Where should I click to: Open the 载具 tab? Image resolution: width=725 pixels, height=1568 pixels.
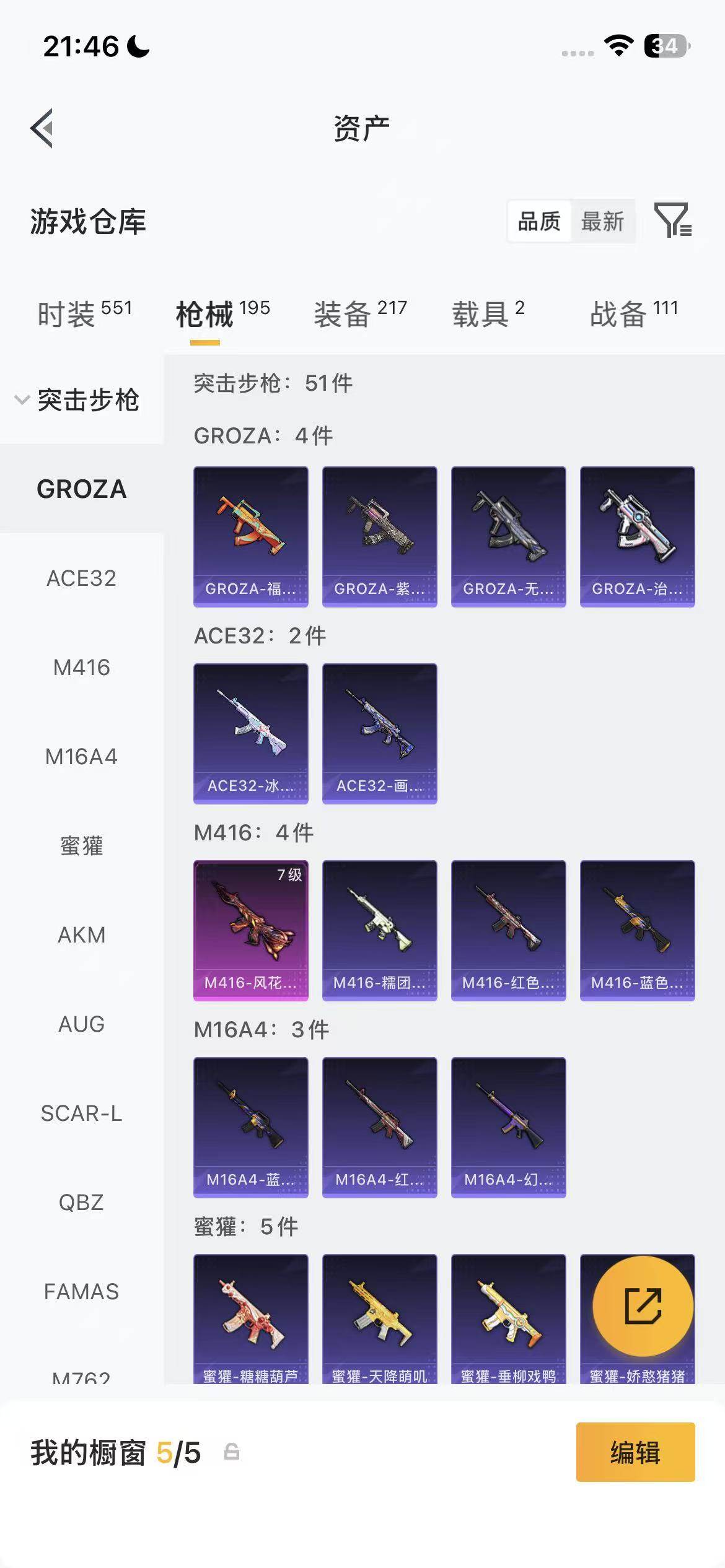tap(488, 313)
